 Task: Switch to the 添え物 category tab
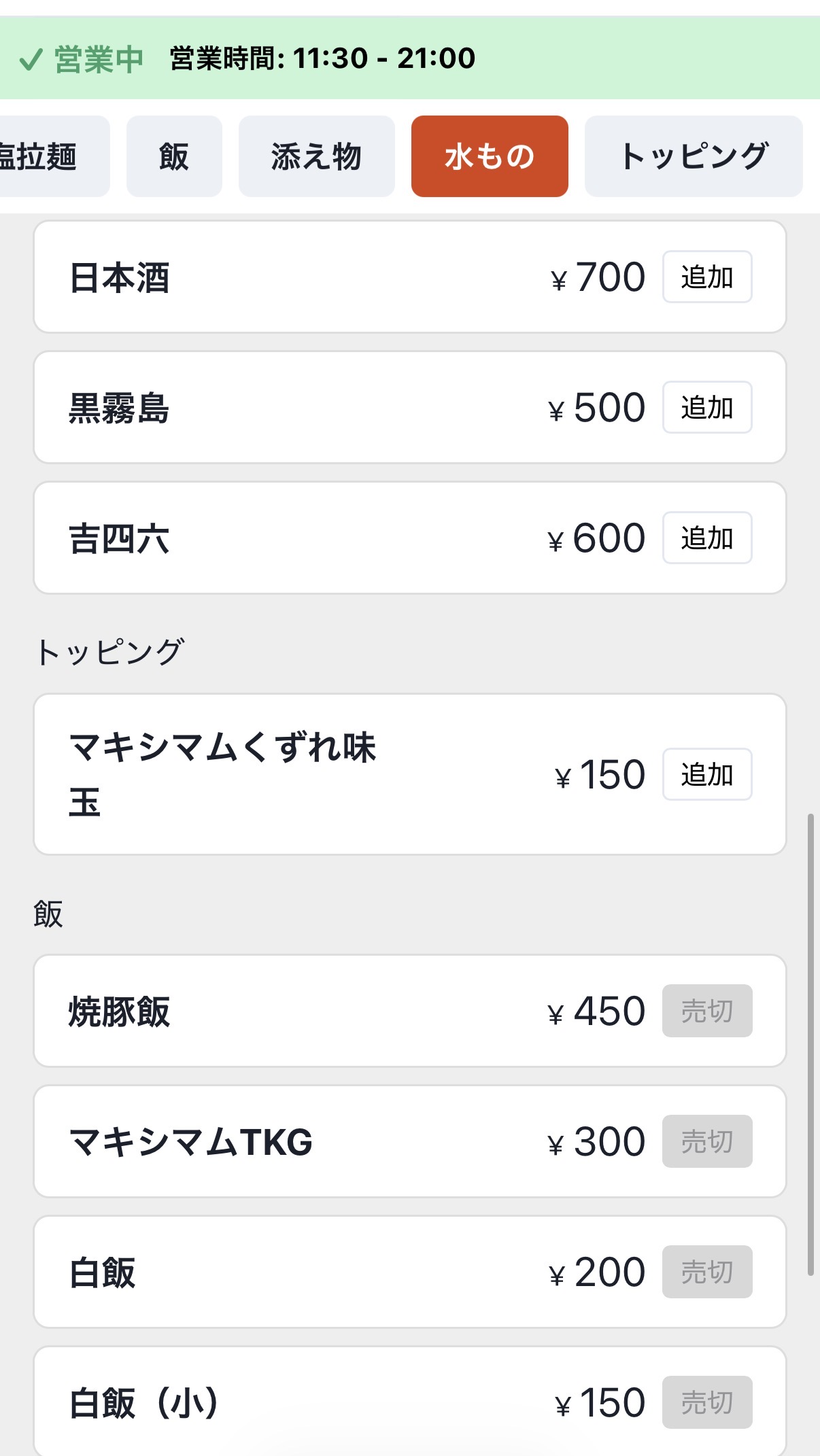pos(317,156)
